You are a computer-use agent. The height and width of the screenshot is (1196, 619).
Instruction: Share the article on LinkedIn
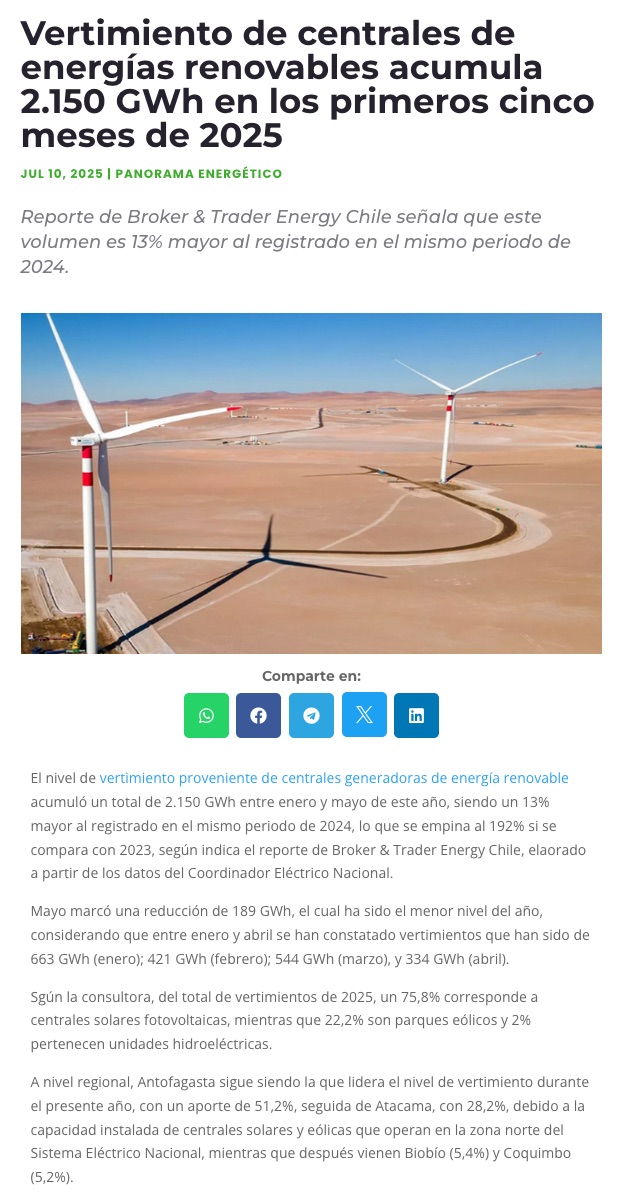pyautogui.click(x=416, y=715)
